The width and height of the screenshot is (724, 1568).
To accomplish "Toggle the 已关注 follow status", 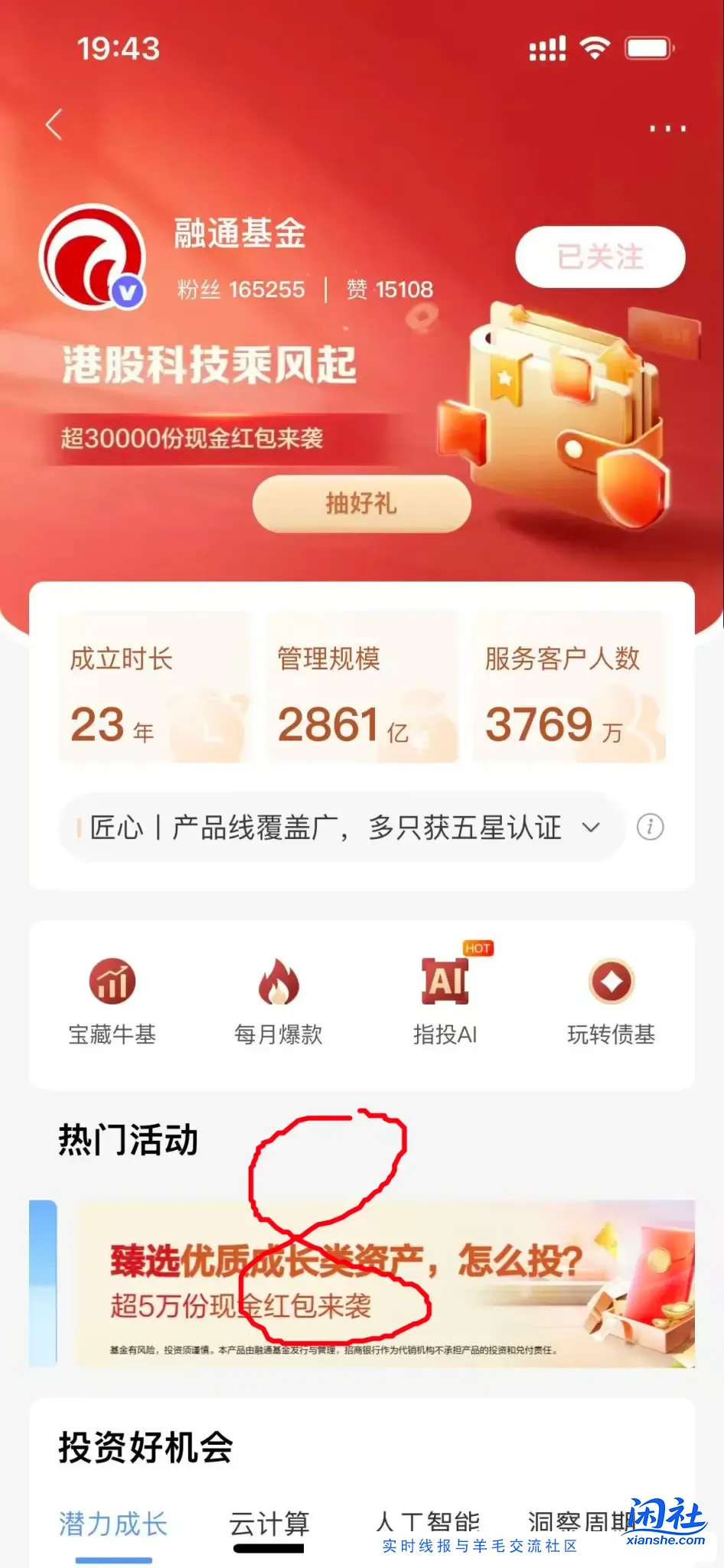I will pos(600,258).
